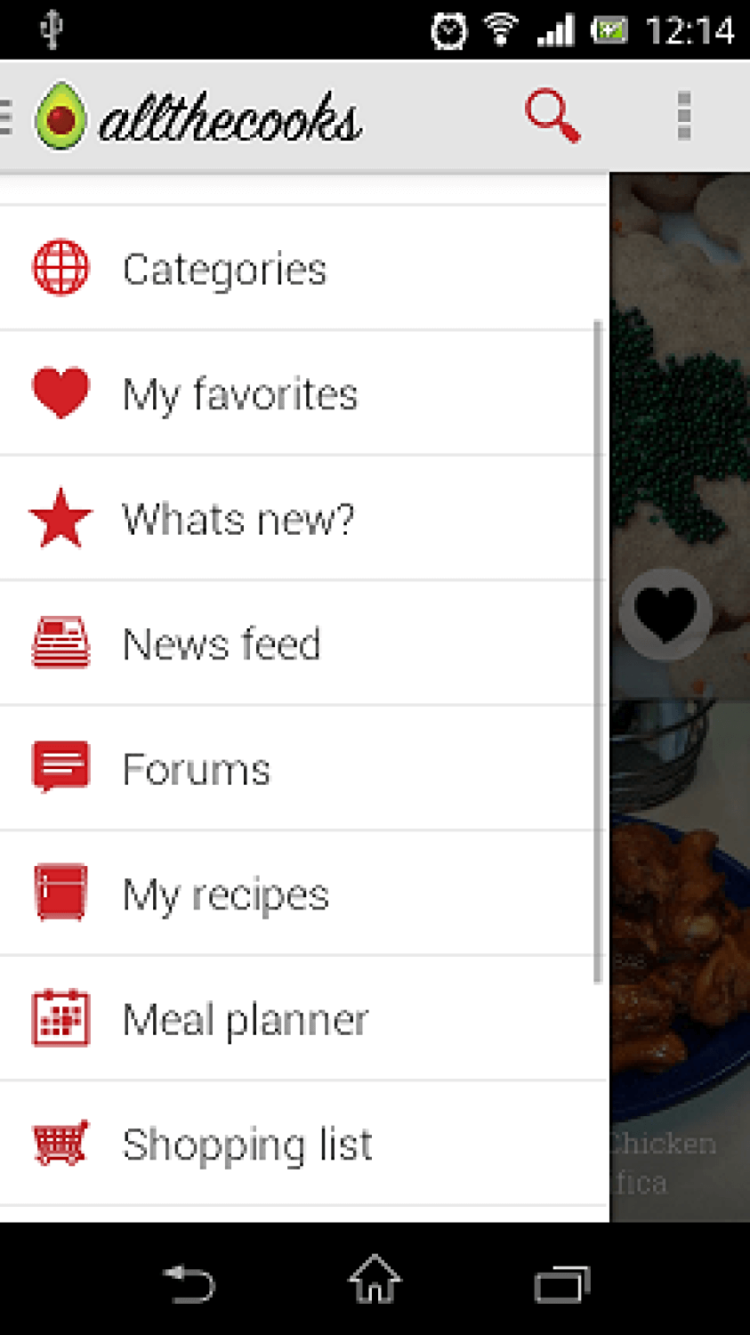Open the search magnifier icon
Viewport: 750px width, 1335px height.
point(552,116)
